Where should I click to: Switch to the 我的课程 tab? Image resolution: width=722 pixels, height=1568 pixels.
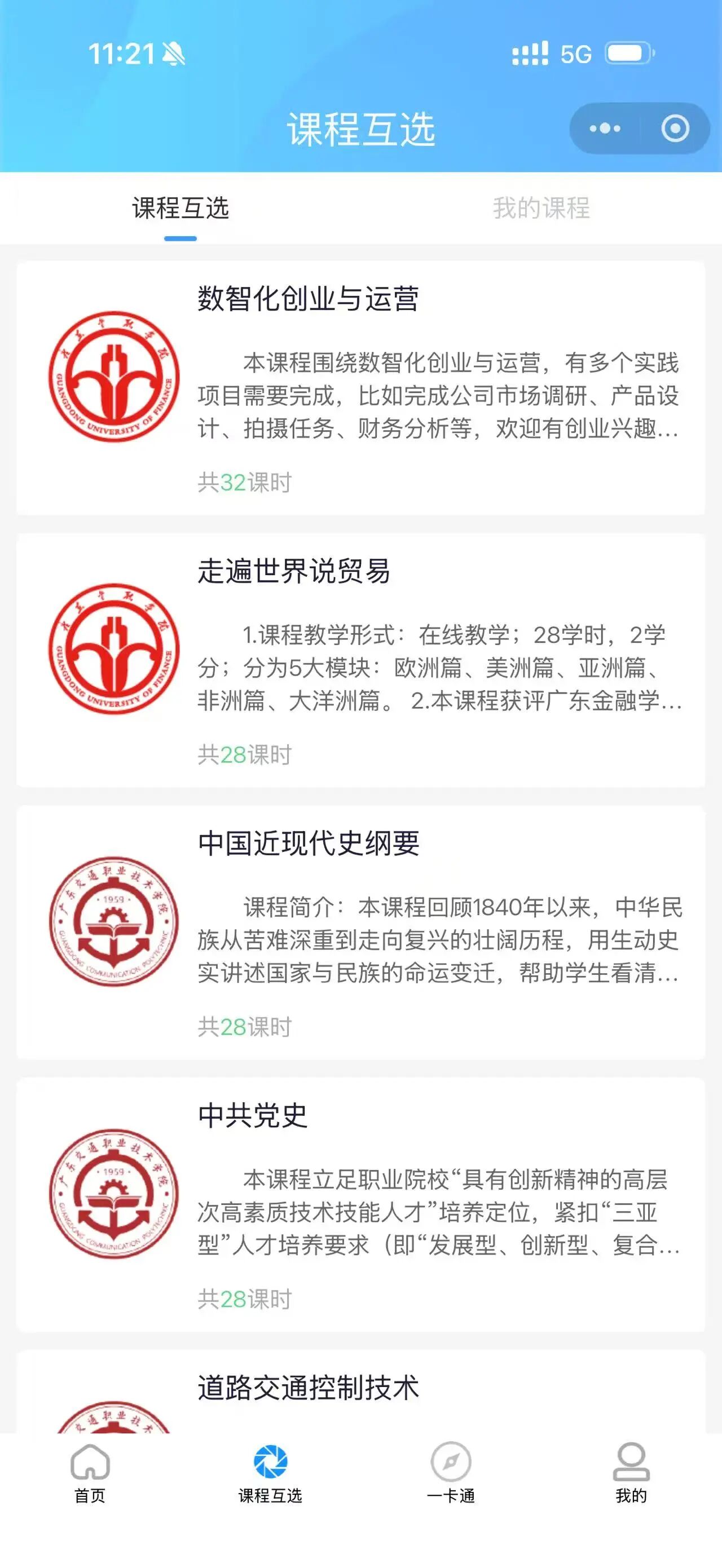point(540,208)
